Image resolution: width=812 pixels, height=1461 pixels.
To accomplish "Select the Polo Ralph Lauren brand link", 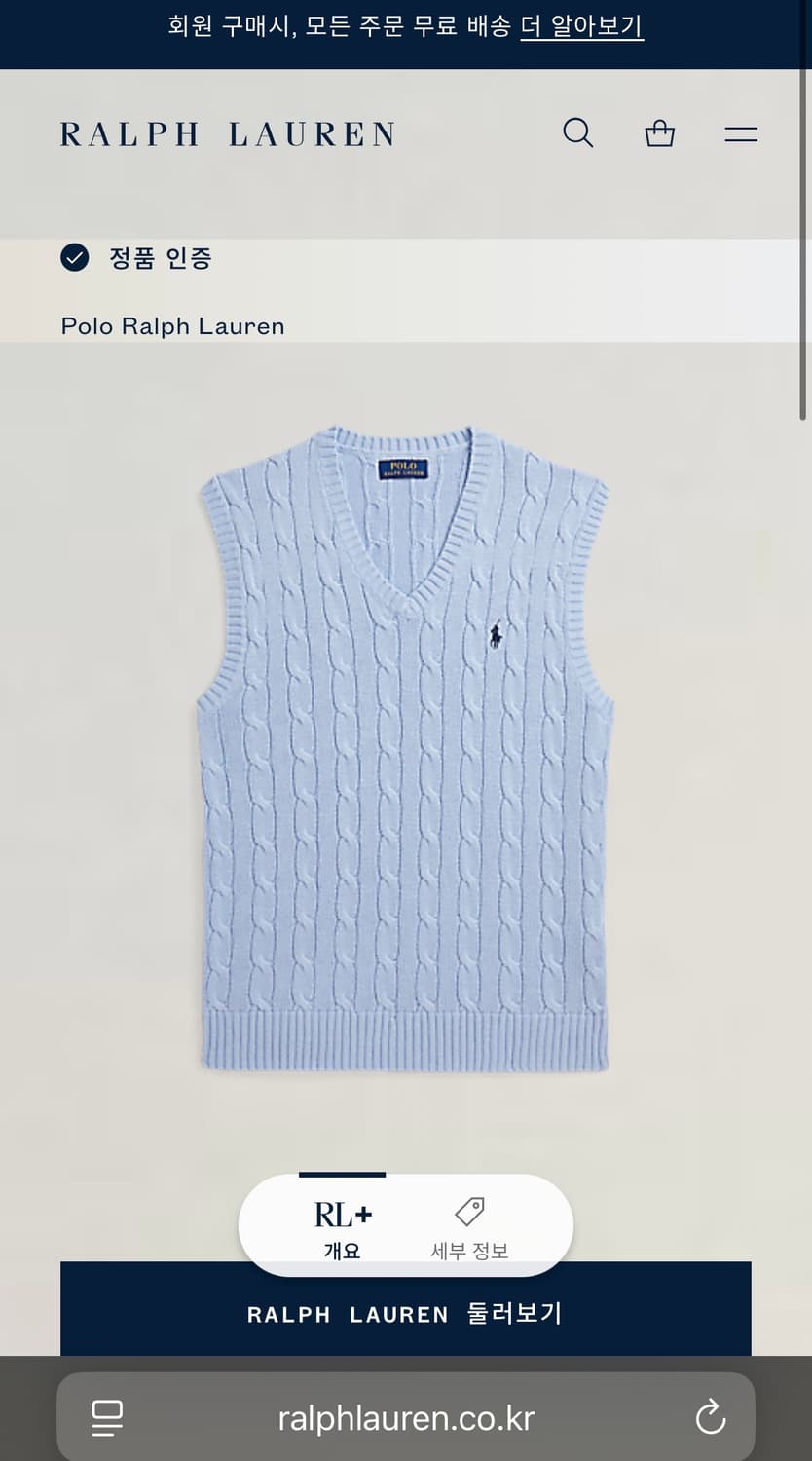I will point(172,325).
